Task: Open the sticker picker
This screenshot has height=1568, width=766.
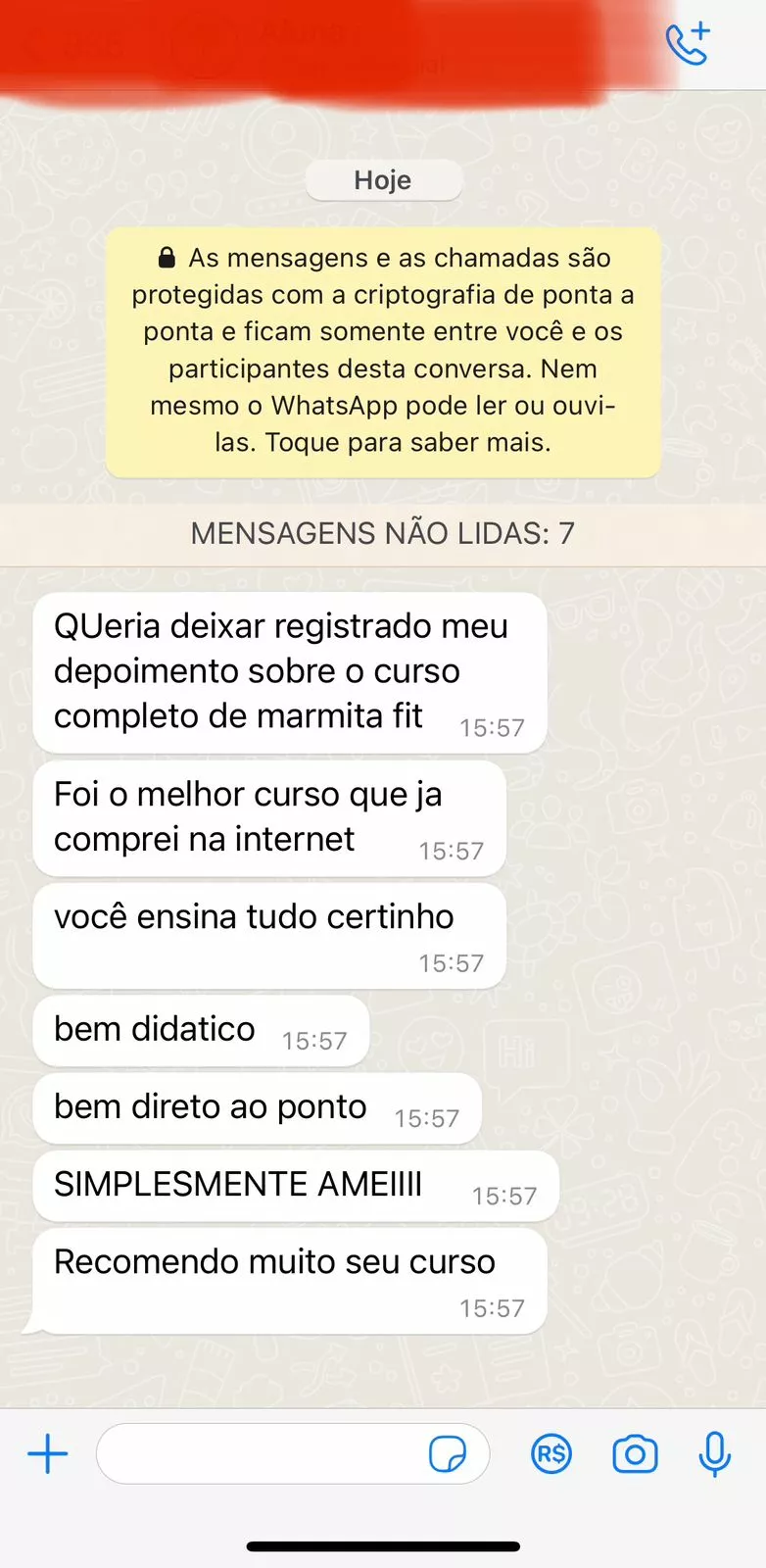Action: coord(448,1454)
